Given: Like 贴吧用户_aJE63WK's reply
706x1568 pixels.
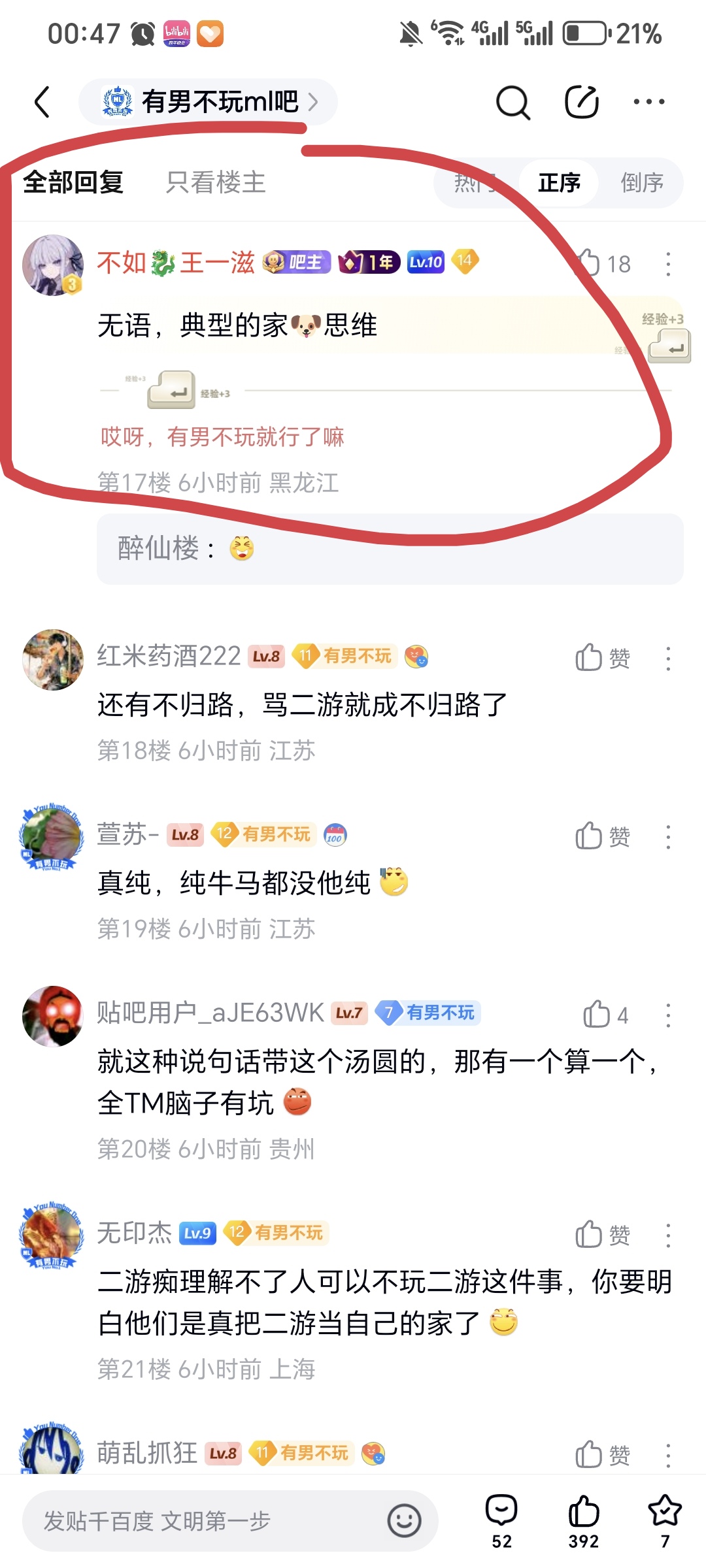Looking at the screenshot, I should pos(605,1015).
